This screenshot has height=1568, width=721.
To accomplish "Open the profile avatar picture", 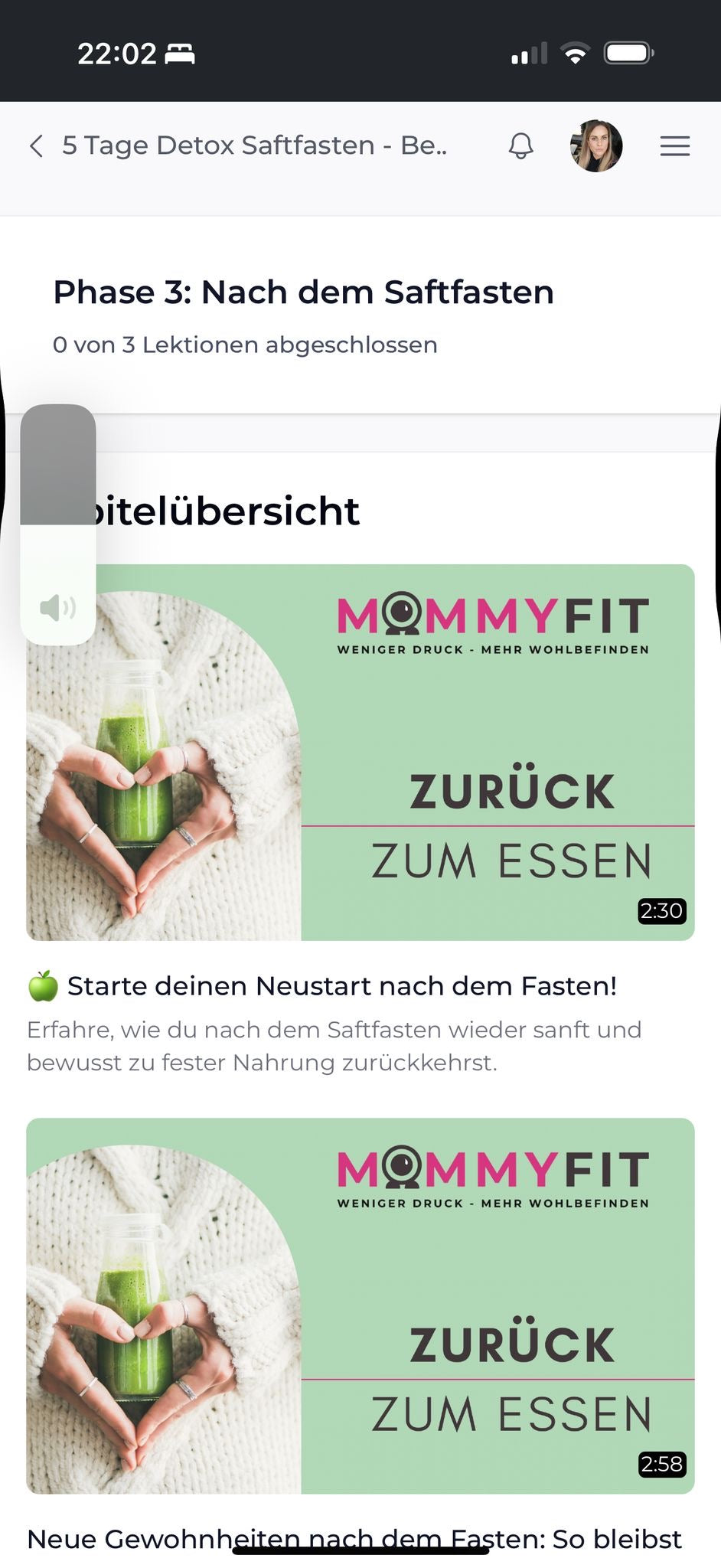I will coord(596,145).
